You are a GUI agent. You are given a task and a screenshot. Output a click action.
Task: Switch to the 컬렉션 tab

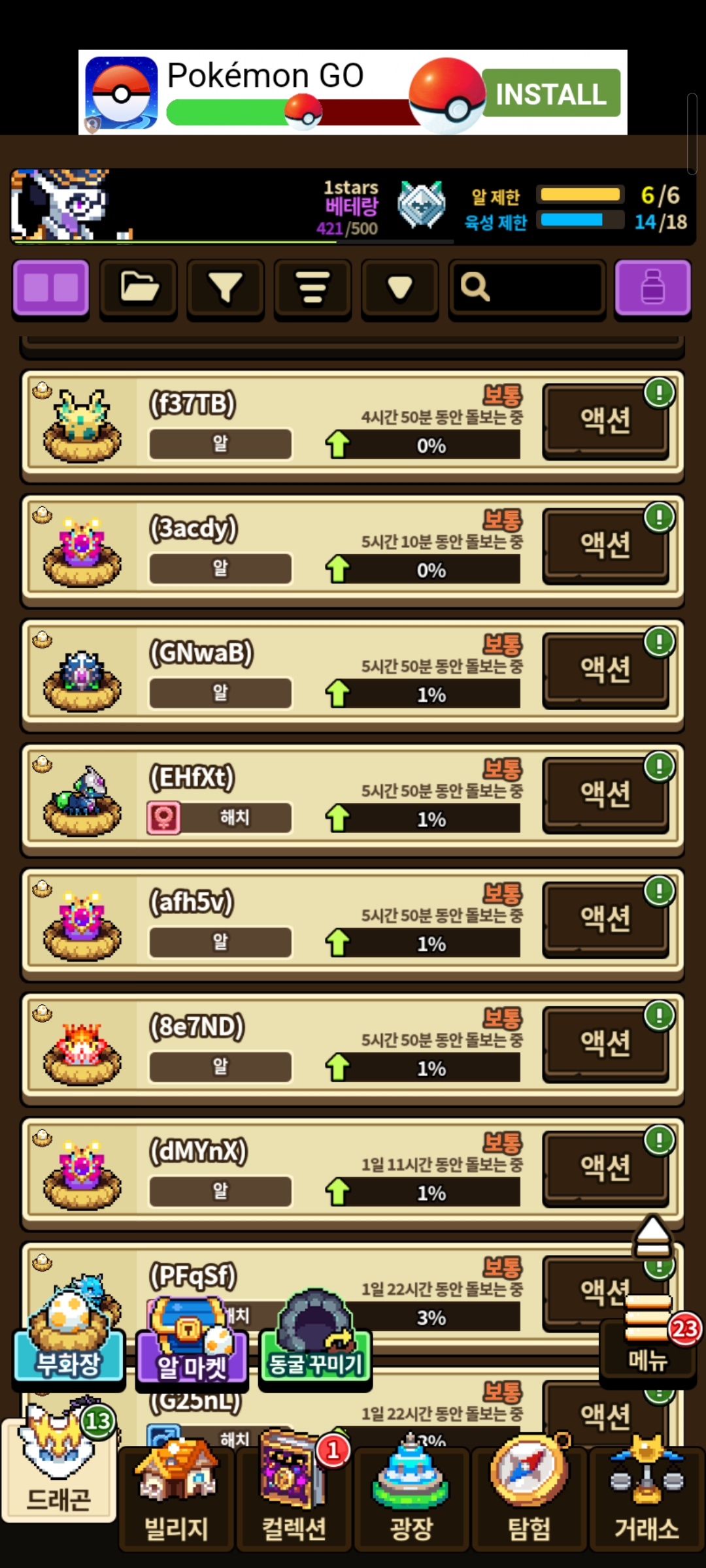coord(294,1503)
